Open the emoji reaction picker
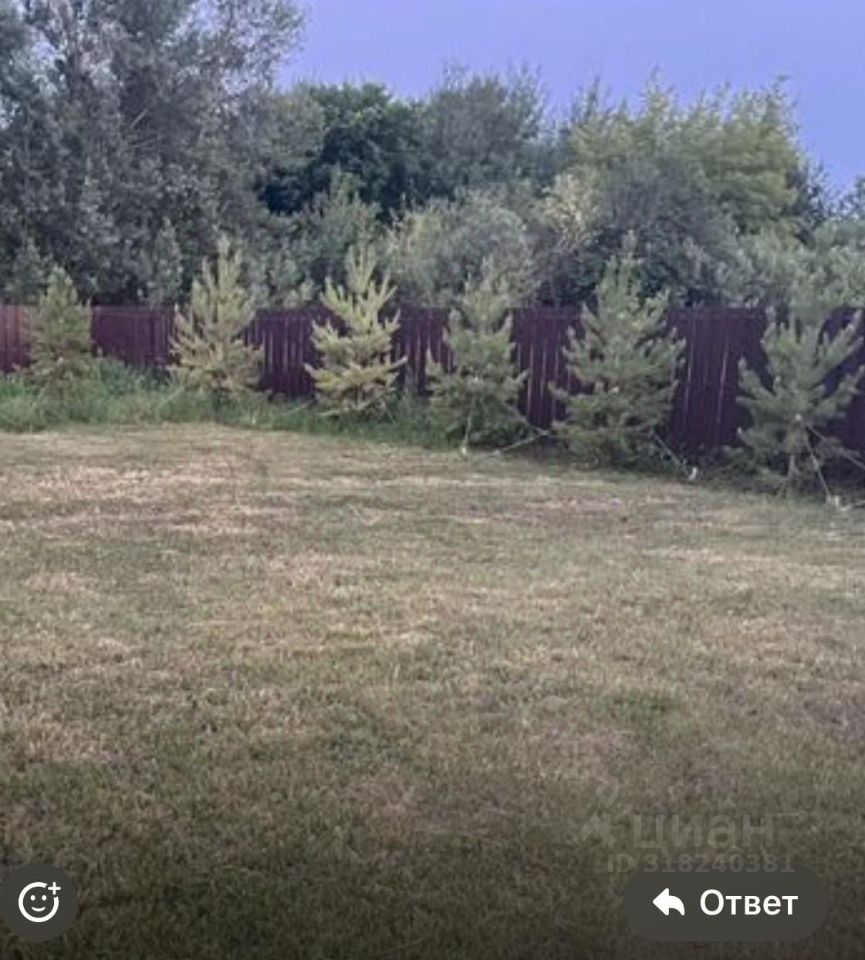Viewport: 865px width, 960px height. 39,902
